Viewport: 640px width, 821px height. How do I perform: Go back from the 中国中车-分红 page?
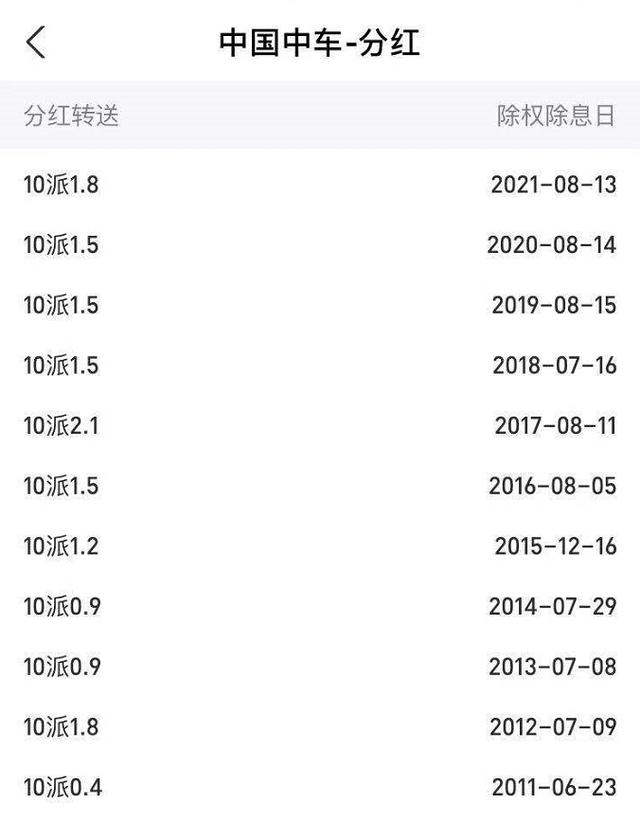coord(36,42)
